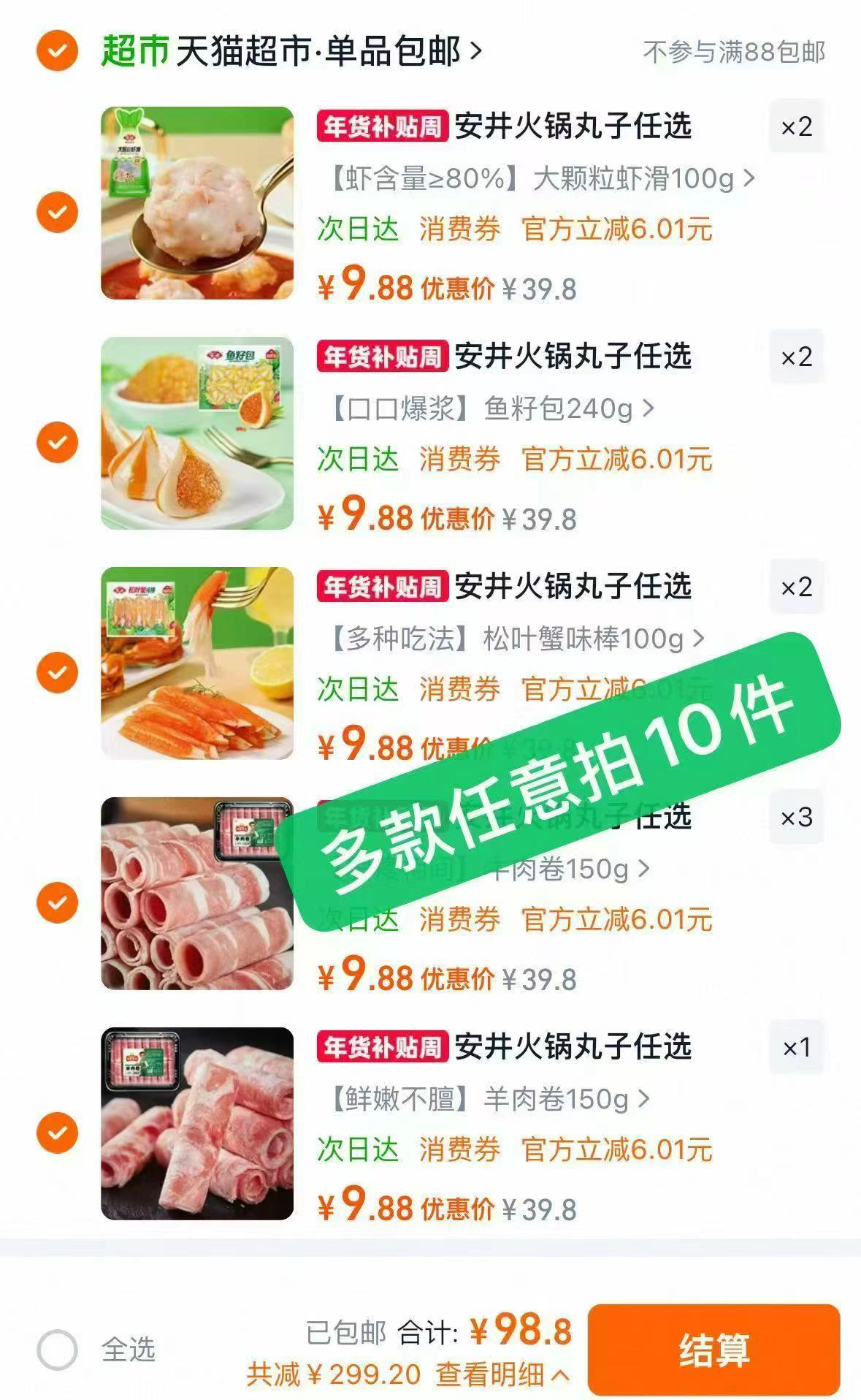This screenshot has width=861, height=1400.
Task: Click the 年货补贴周 badge on the shrimp item
Action: [382, 127]
